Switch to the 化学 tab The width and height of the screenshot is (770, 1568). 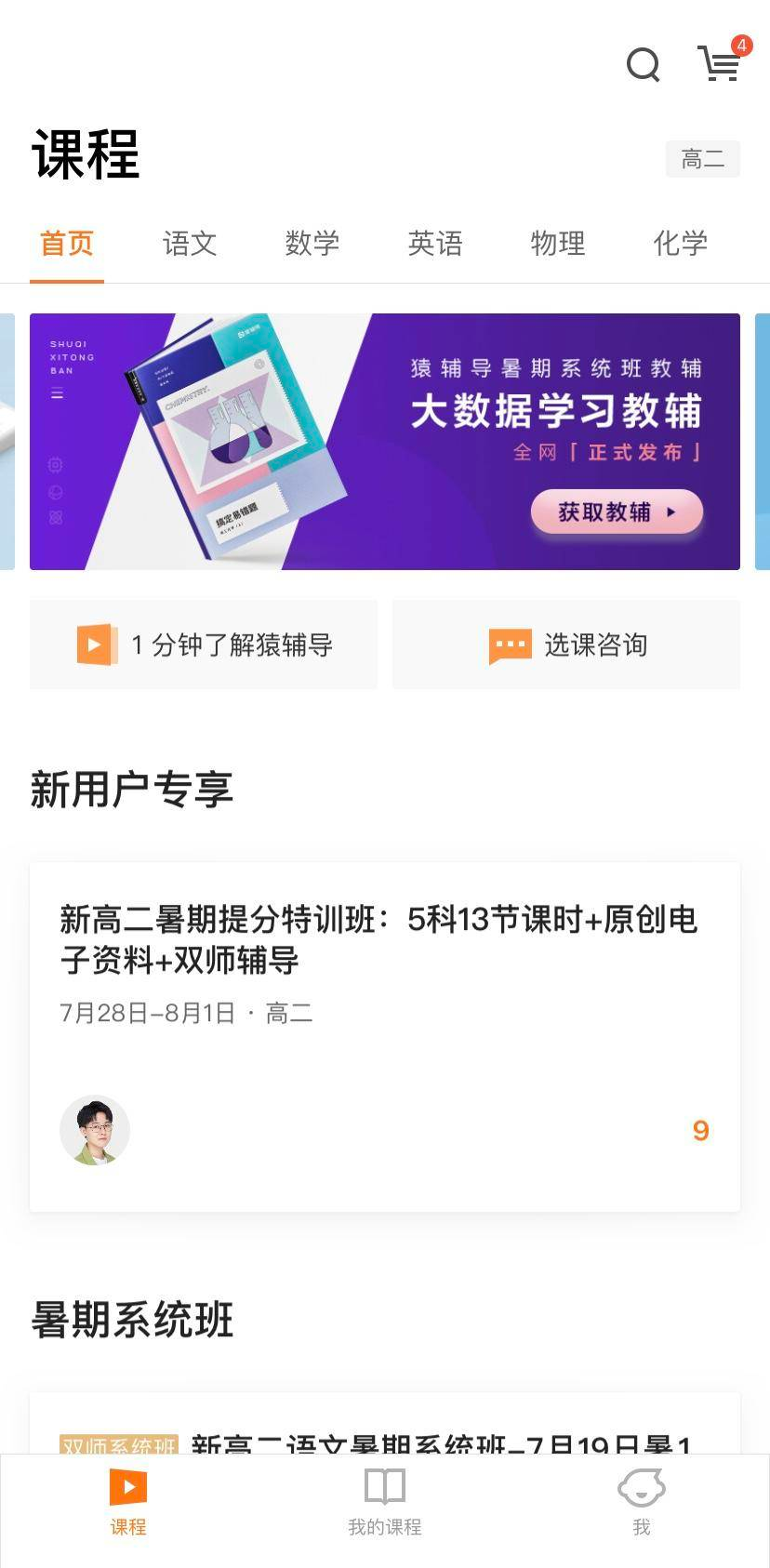(x=680, y=244)
